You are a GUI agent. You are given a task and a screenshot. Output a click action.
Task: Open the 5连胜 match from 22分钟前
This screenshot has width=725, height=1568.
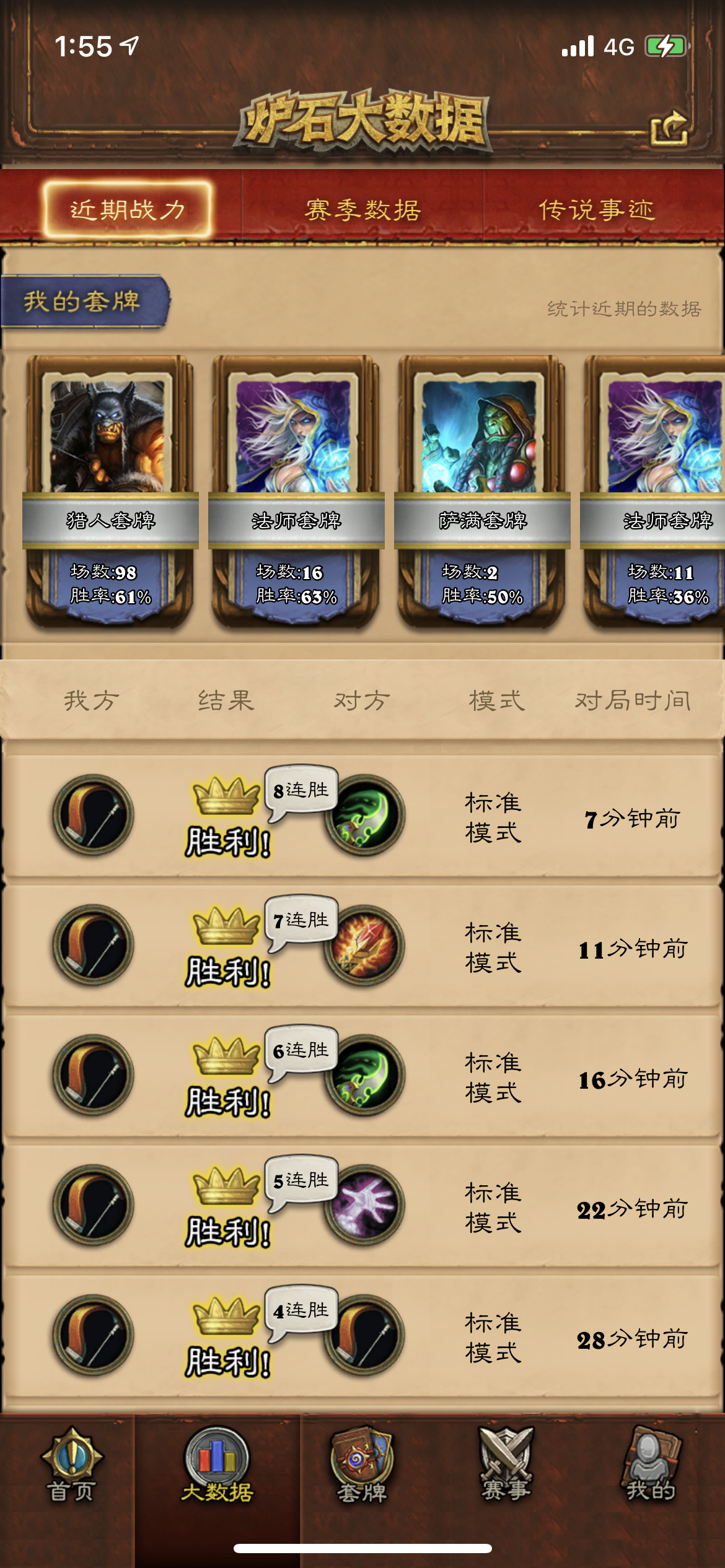pos(362,1206)
